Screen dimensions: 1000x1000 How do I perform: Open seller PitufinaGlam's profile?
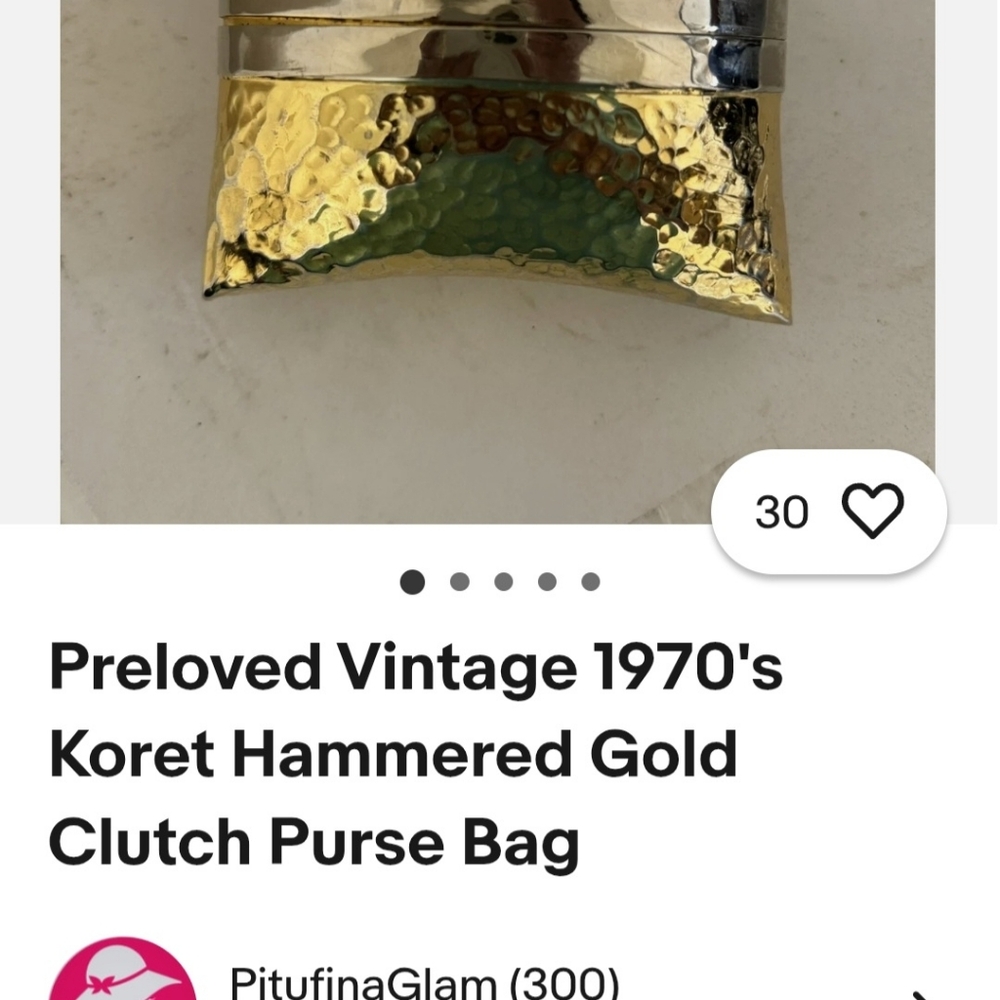(x=424, y=982)
